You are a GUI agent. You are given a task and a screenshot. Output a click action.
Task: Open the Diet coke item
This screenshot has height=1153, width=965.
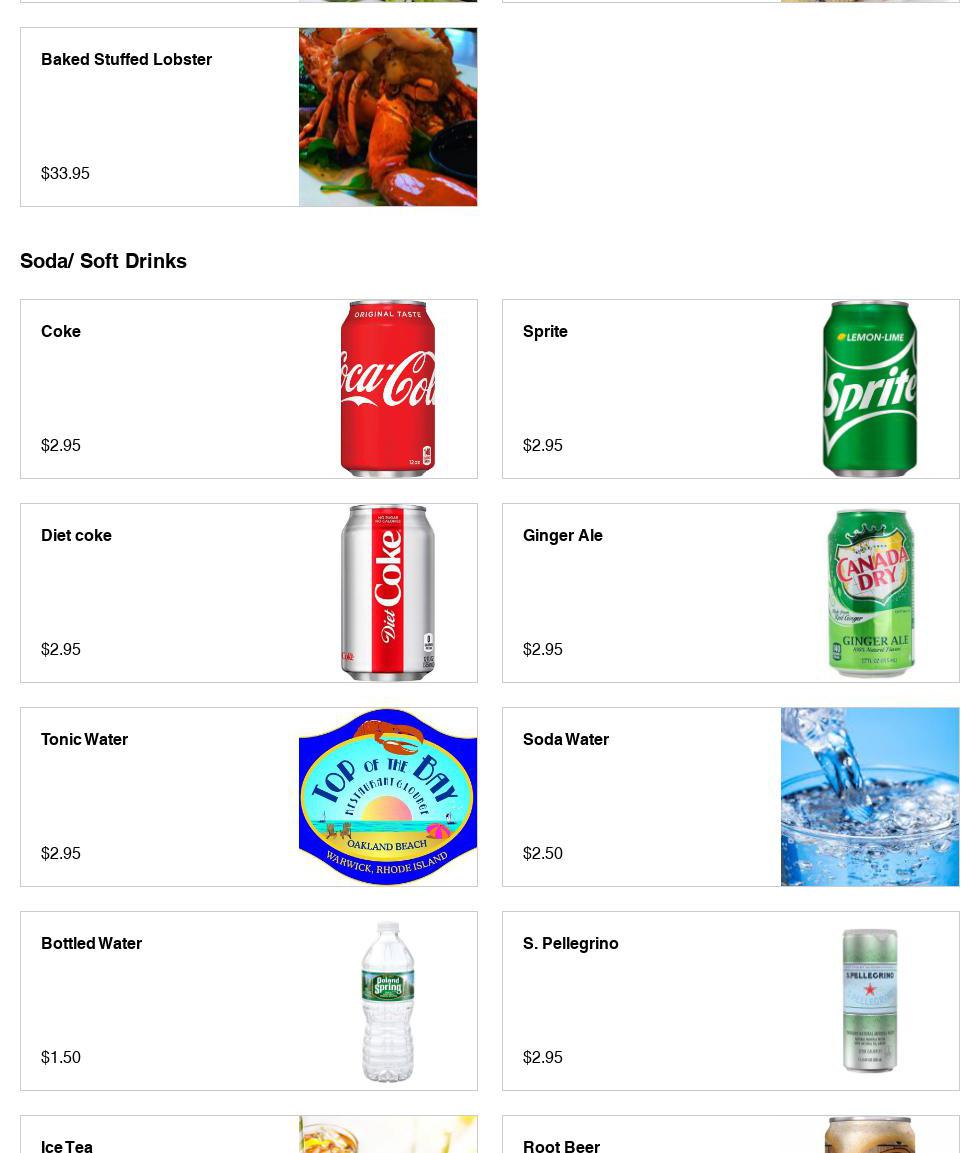pos(248,593)
